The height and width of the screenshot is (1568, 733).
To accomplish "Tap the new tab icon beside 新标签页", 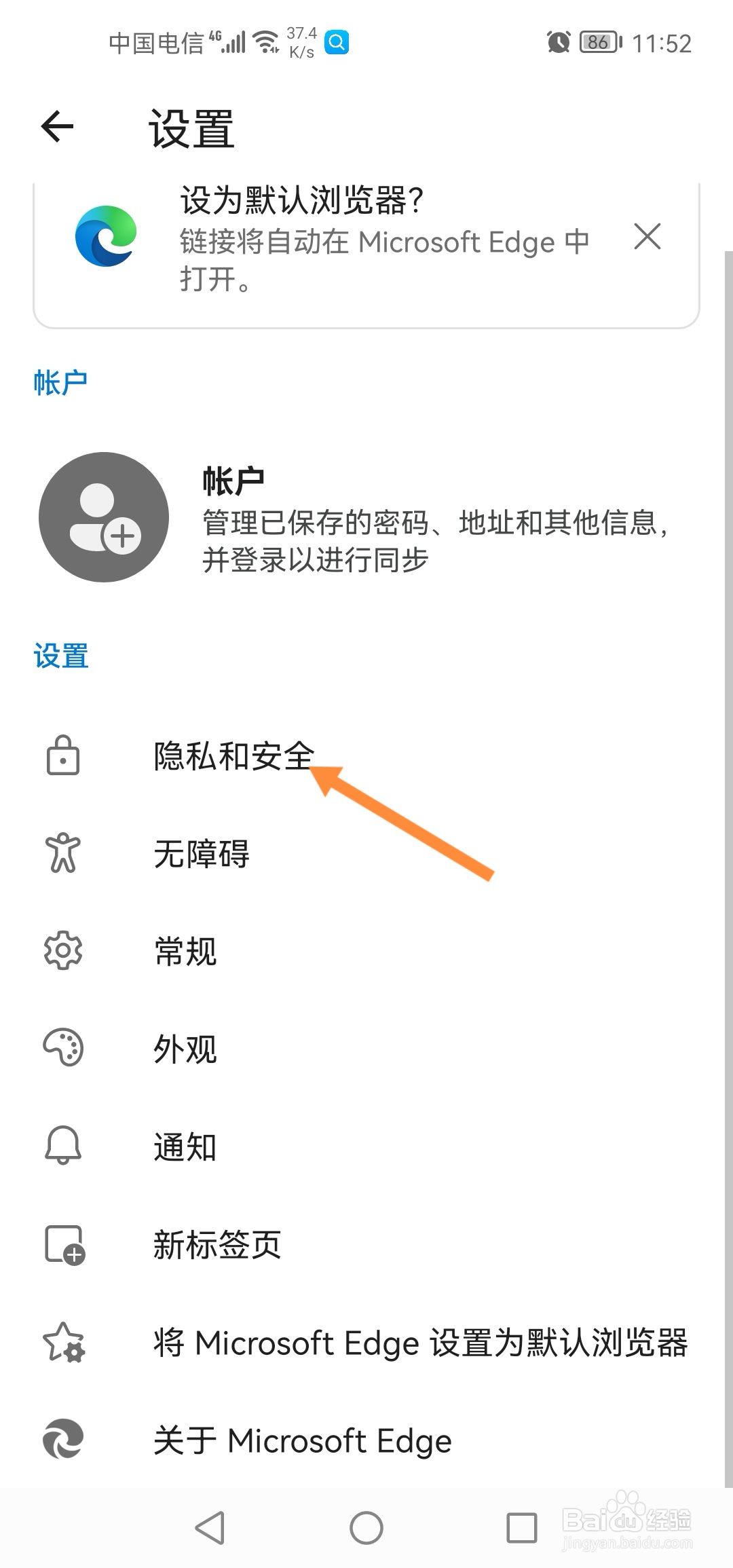I will [x=62, y=1244].
